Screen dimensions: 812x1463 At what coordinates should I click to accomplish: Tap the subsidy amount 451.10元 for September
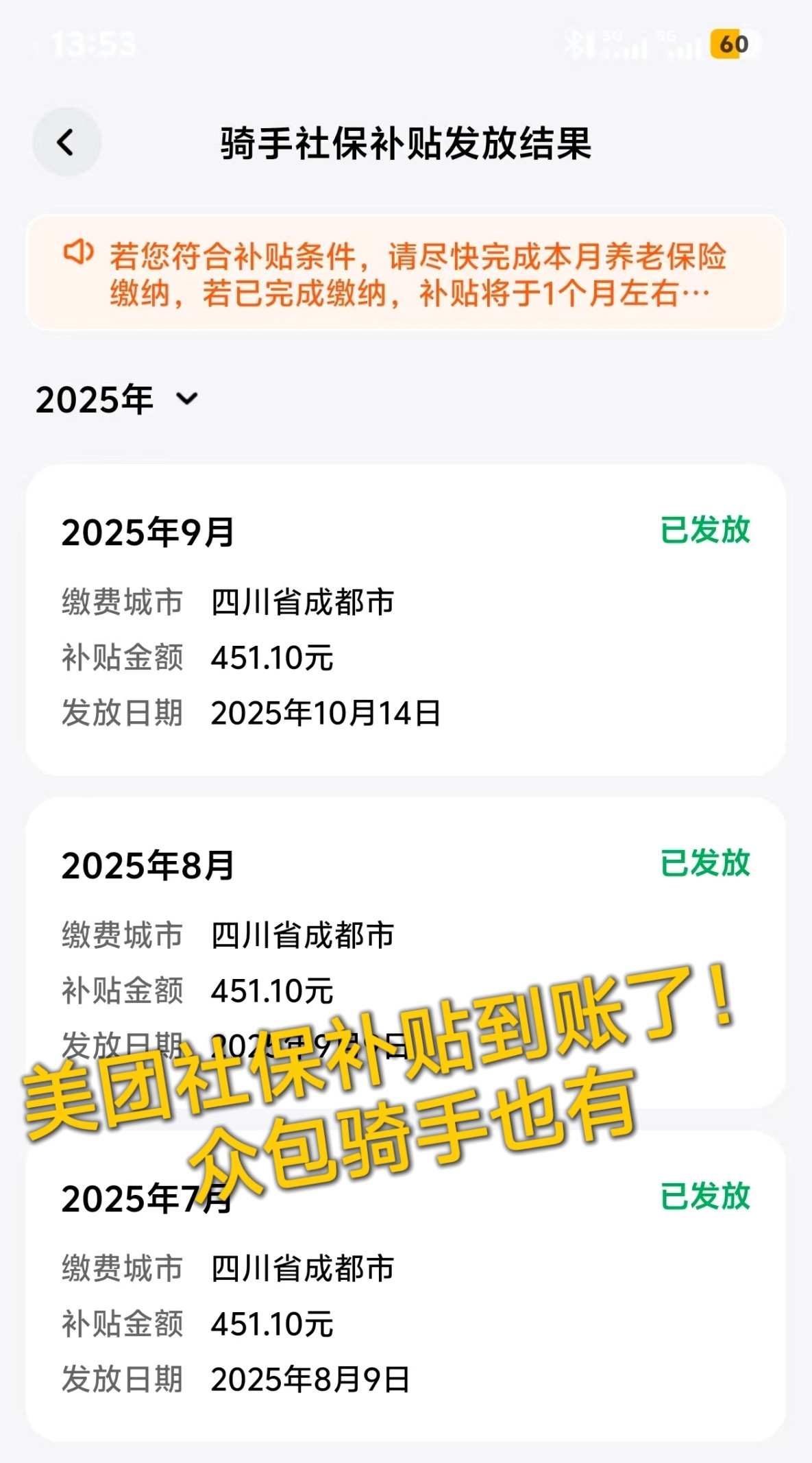pyautogui.click(x=271, y=659)
